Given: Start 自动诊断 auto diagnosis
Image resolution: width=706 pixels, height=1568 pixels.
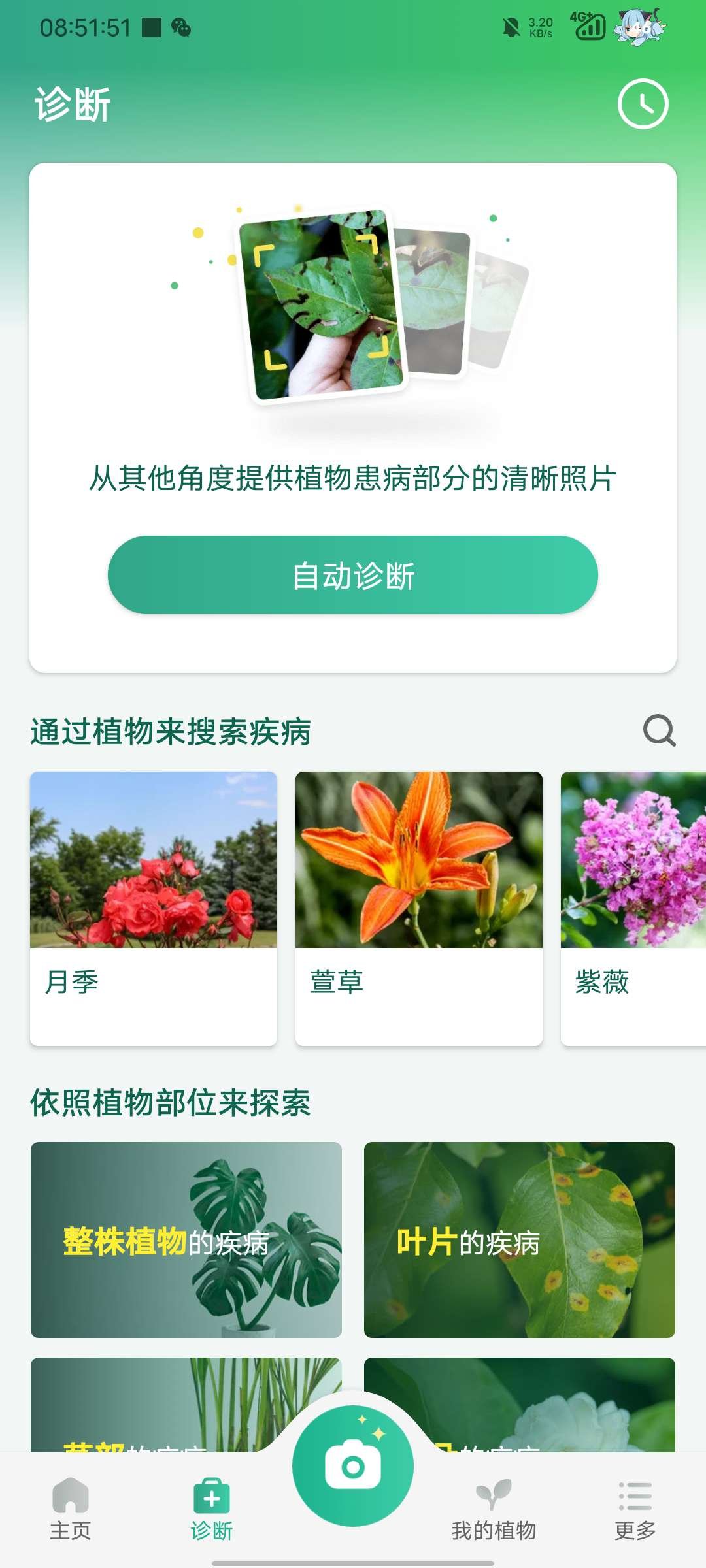Looking at the screenshot, I should coord(353,575).
